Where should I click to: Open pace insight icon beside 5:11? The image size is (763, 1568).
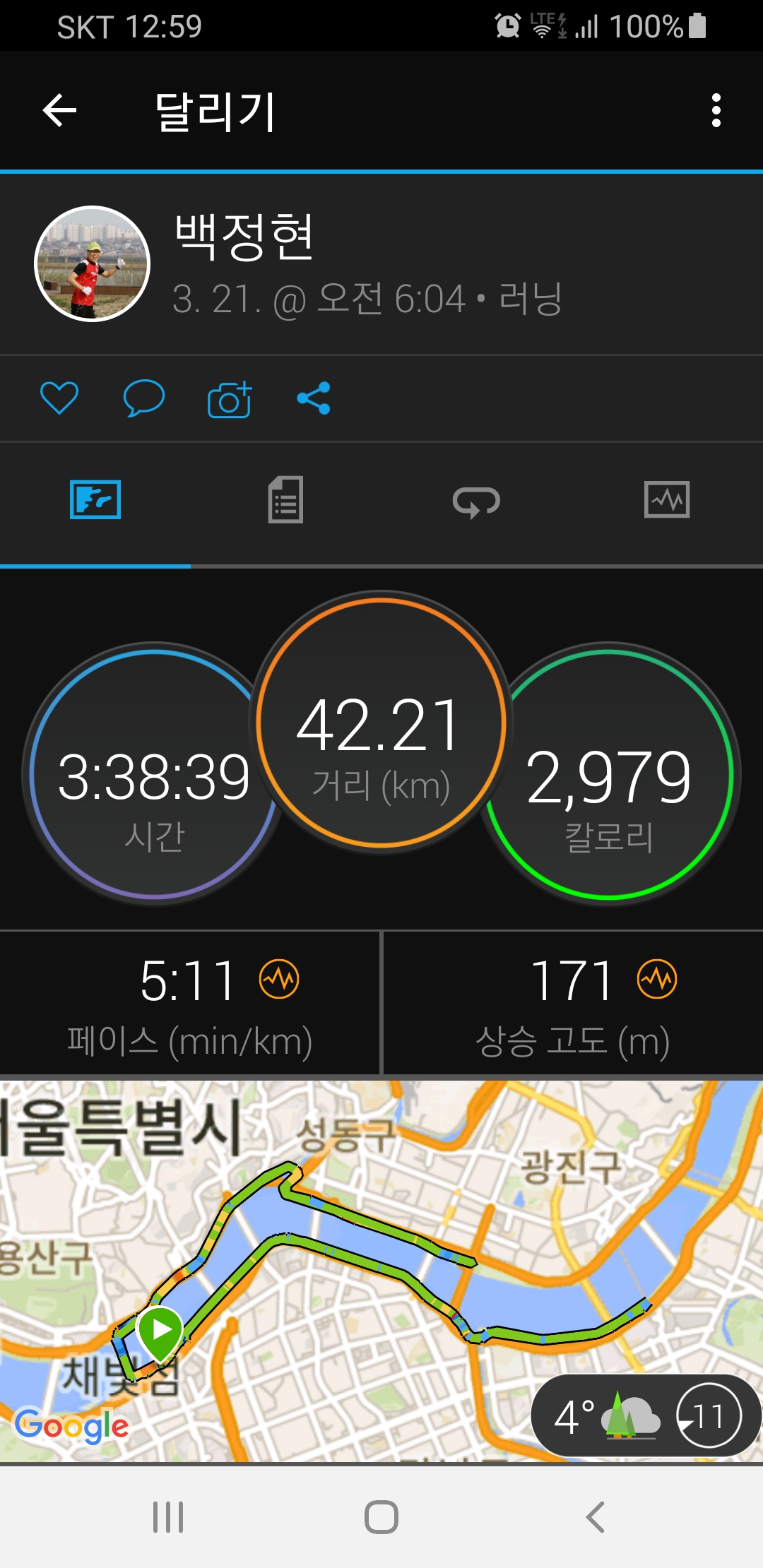pyautogui.click(x=279, y=980)
